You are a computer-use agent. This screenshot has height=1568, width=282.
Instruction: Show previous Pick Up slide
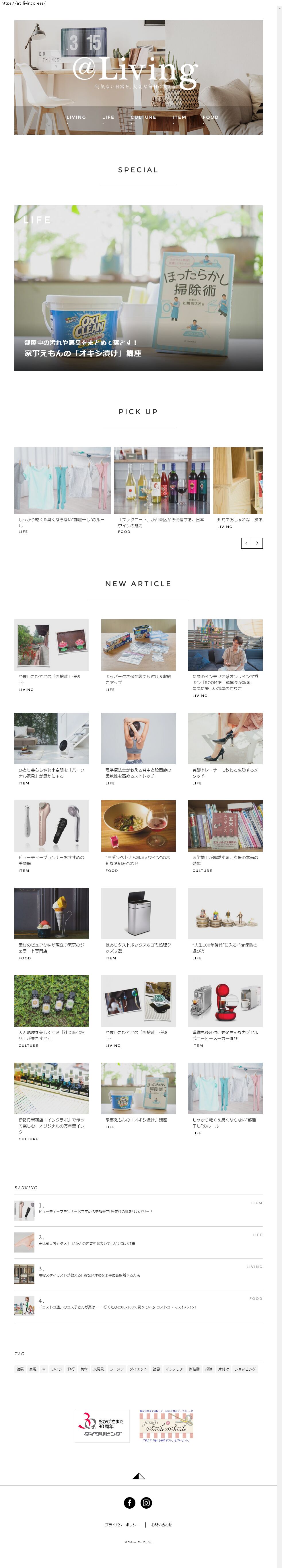pos(247,543)
